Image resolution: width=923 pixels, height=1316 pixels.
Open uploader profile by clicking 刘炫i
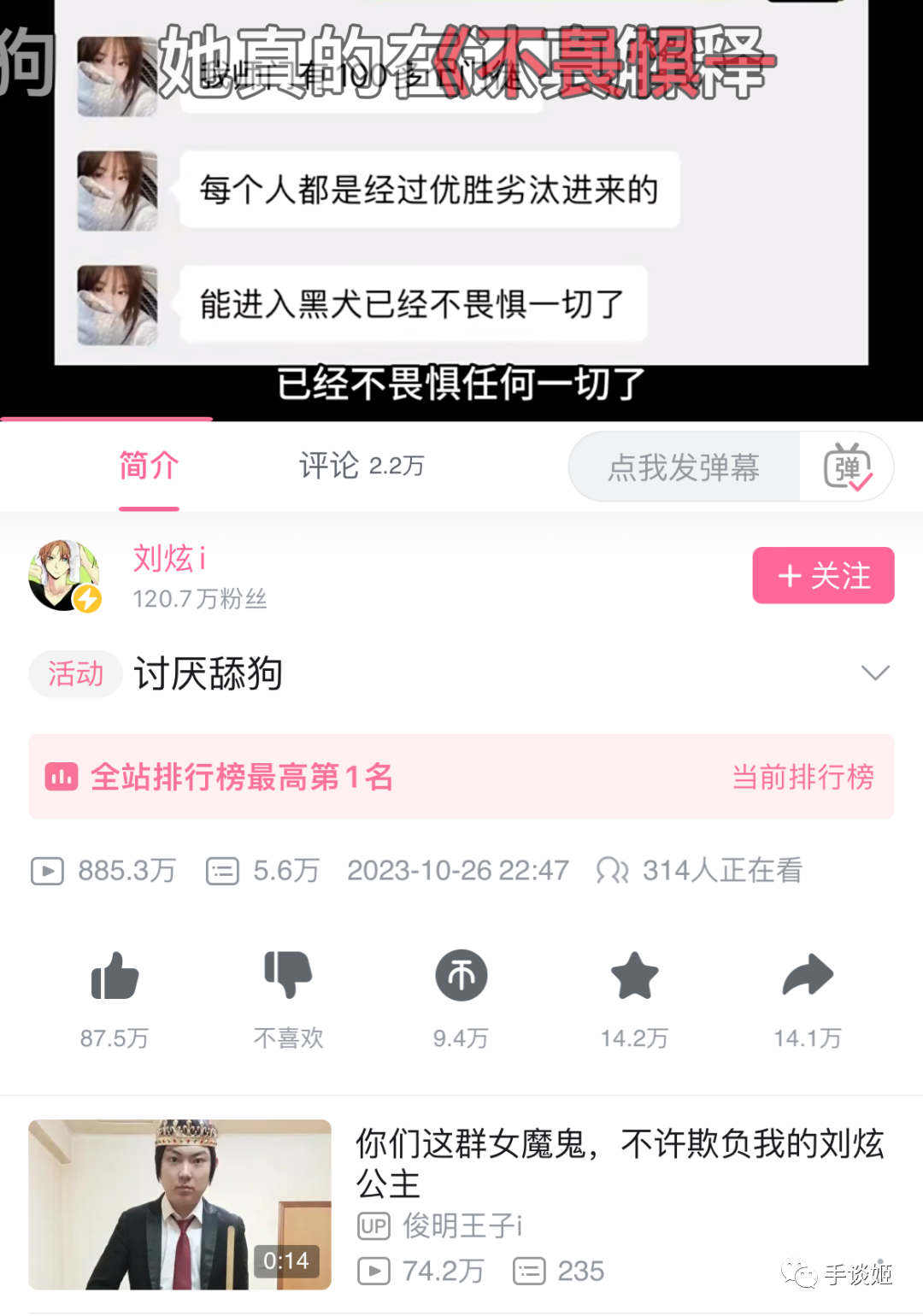coord(168,557)
